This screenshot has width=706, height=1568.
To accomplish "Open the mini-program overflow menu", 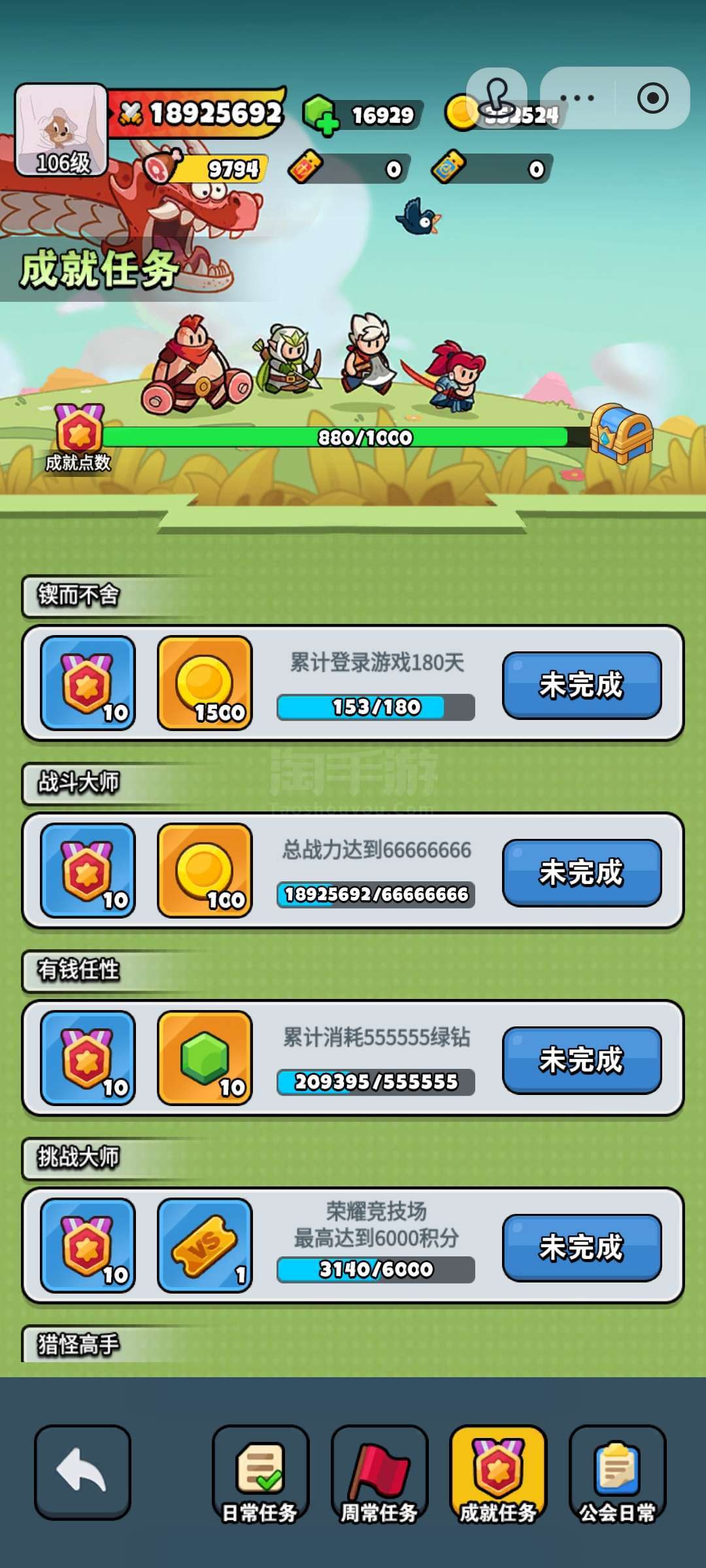I will click(x=577, y=99).
